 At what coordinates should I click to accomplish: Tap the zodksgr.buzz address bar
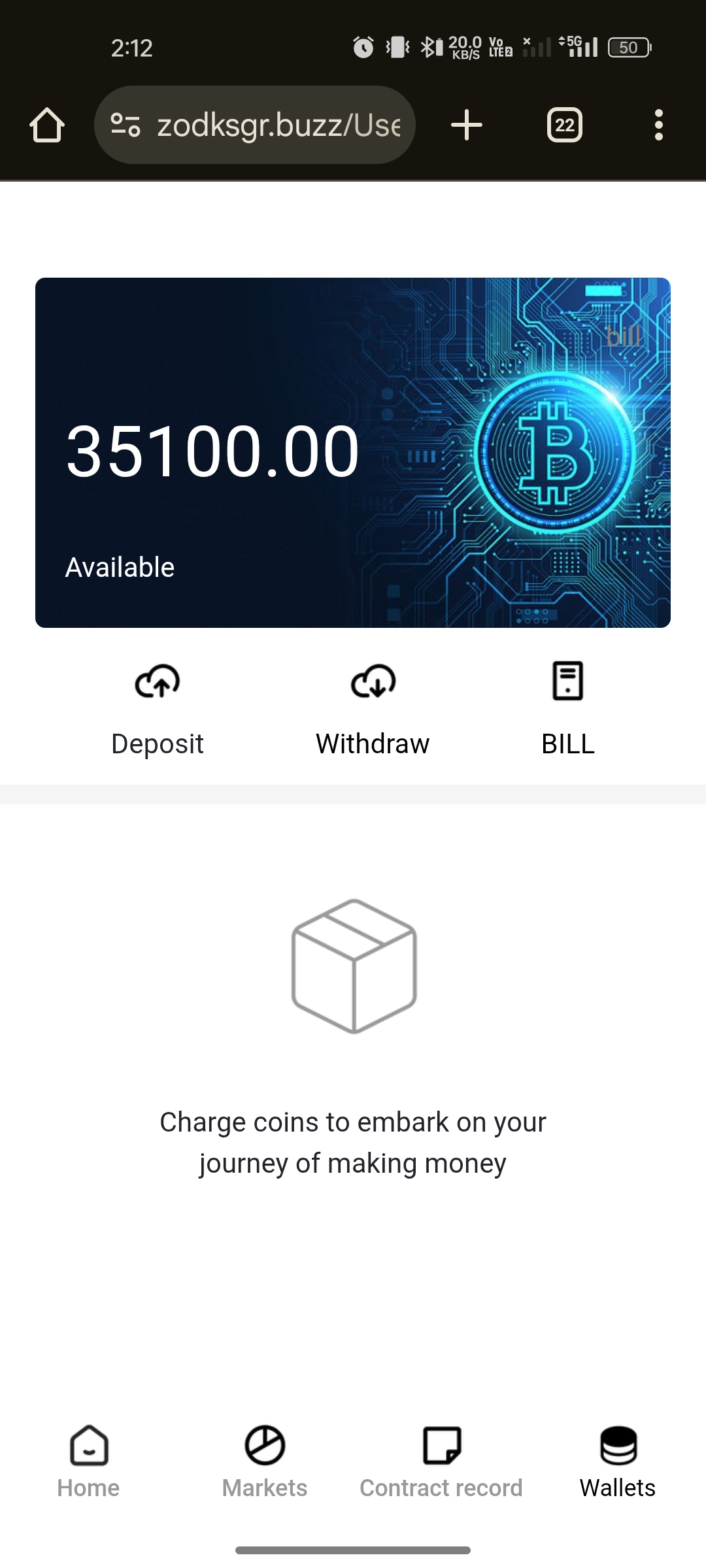pos(277,125)
